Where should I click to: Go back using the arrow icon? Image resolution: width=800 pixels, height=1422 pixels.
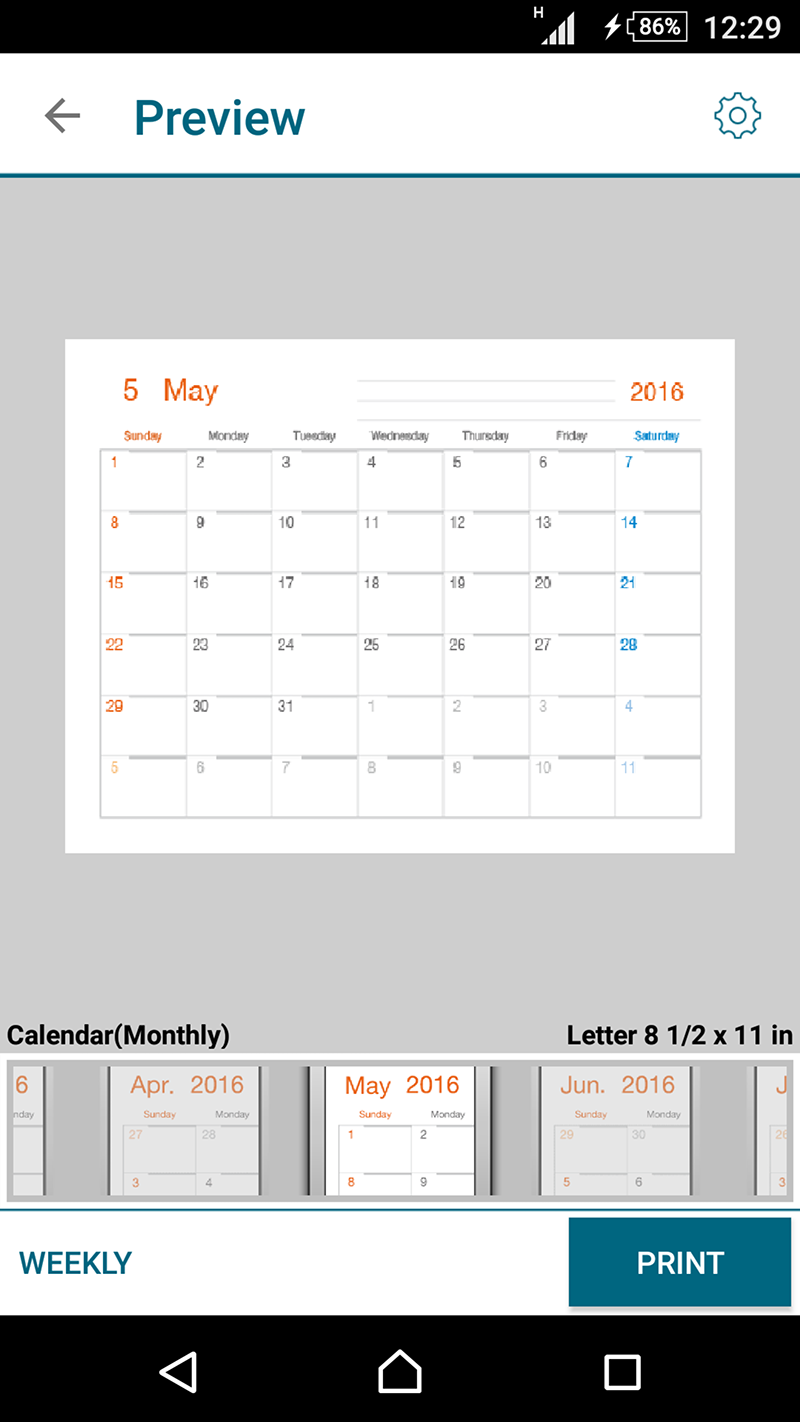tap(62, 116)
